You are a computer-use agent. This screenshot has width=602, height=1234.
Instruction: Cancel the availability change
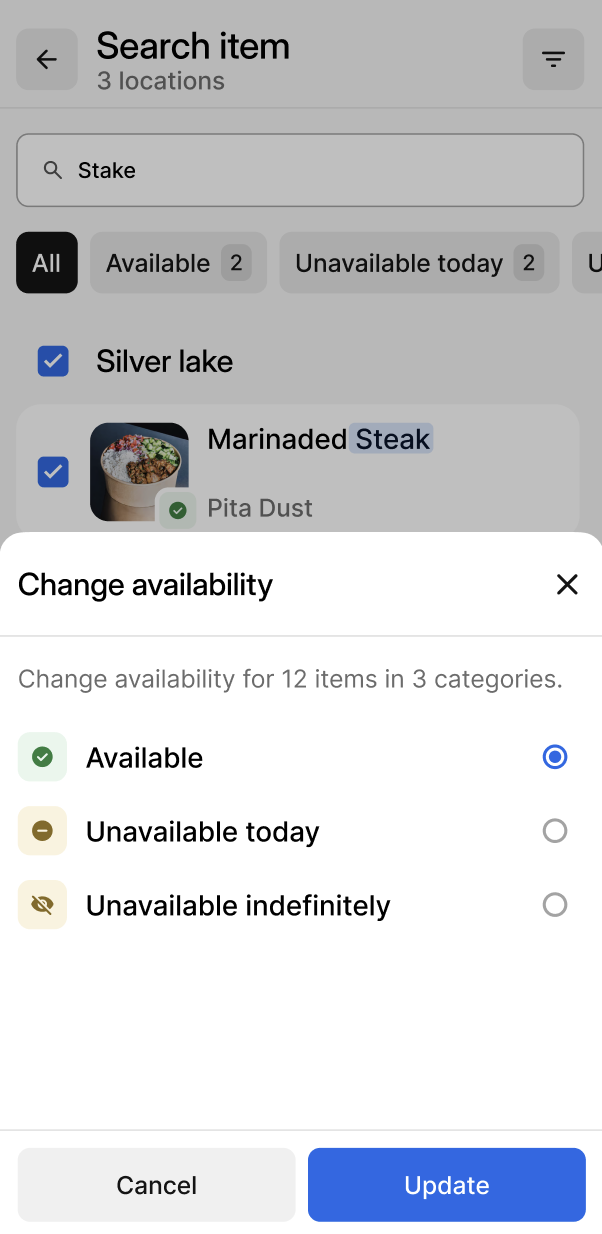click(x=156, y=1185)
